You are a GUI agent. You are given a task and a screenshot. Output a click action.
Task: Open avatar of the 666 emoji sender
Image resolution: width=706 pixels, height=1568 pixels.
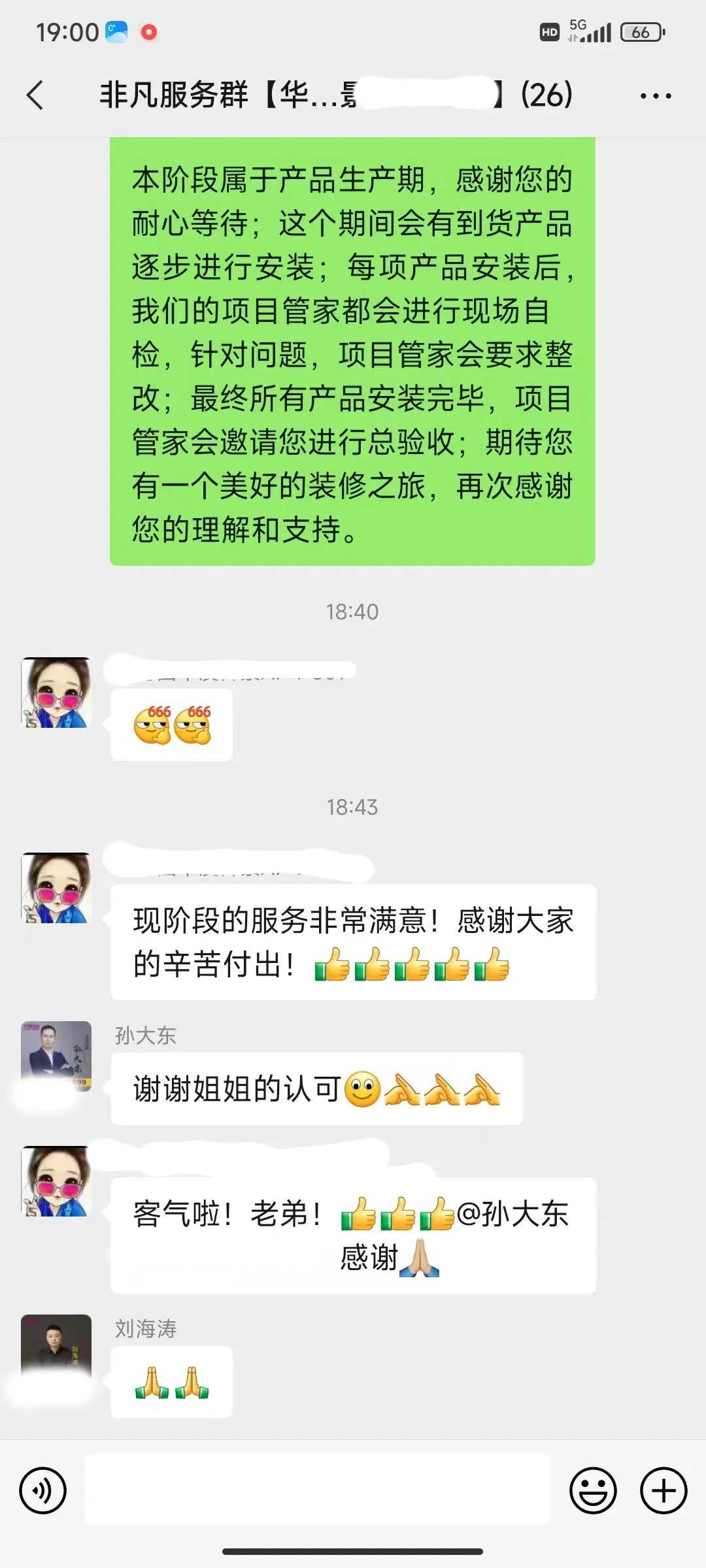tap(56, 693)
